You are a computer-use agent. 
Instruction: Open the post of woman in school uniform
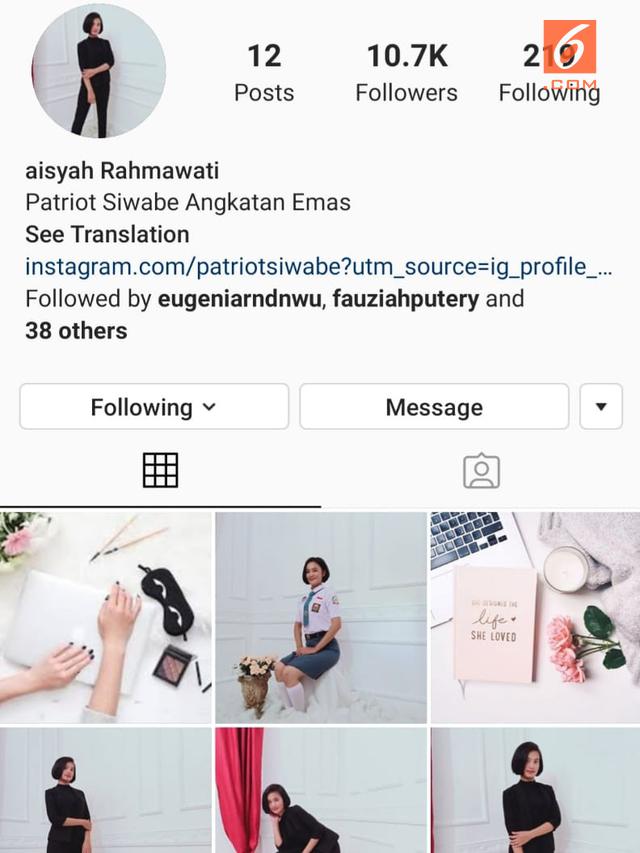pyautogui.click(x=320, y=617)
